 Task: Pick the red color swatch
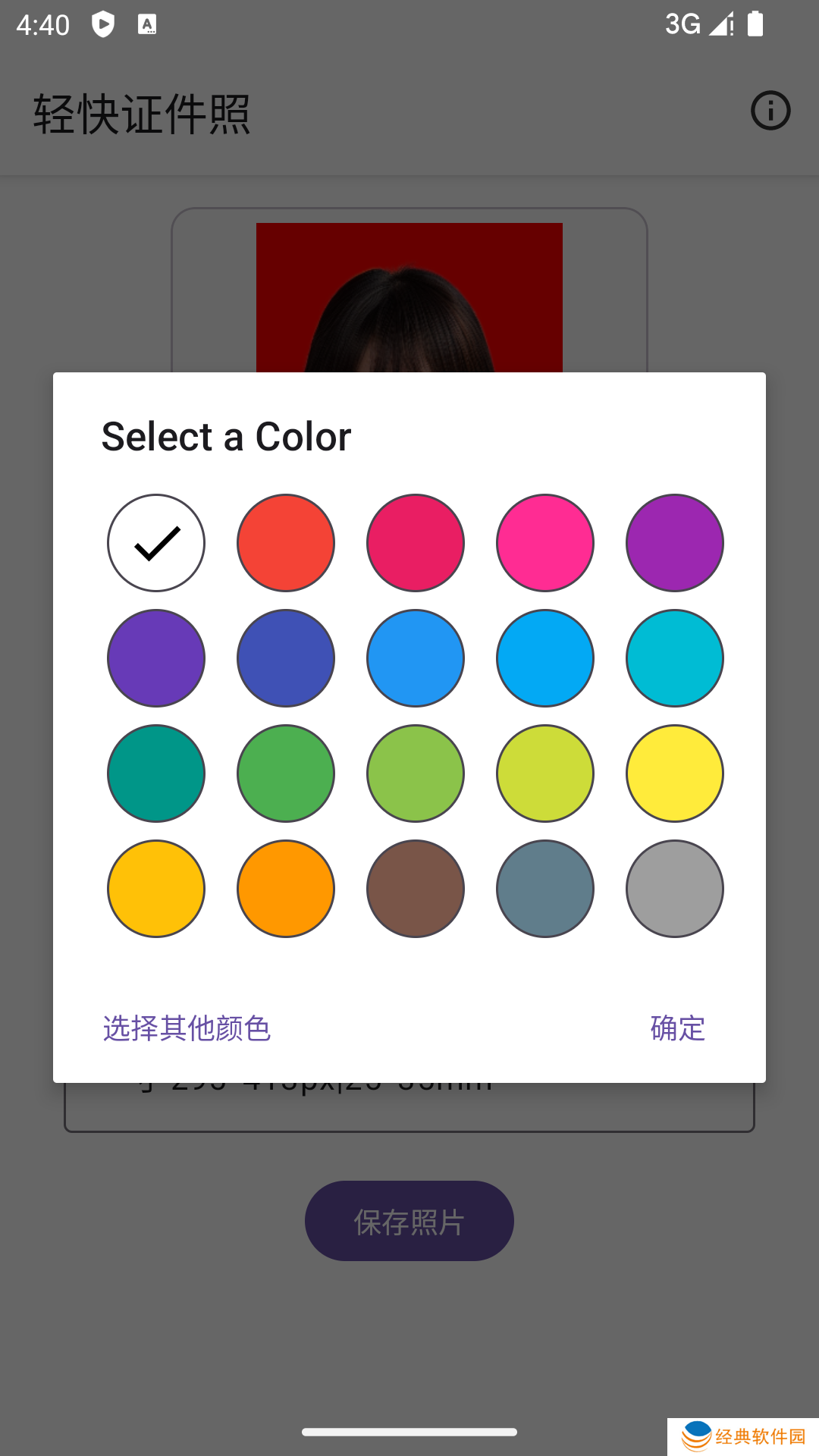coord(286,543)
